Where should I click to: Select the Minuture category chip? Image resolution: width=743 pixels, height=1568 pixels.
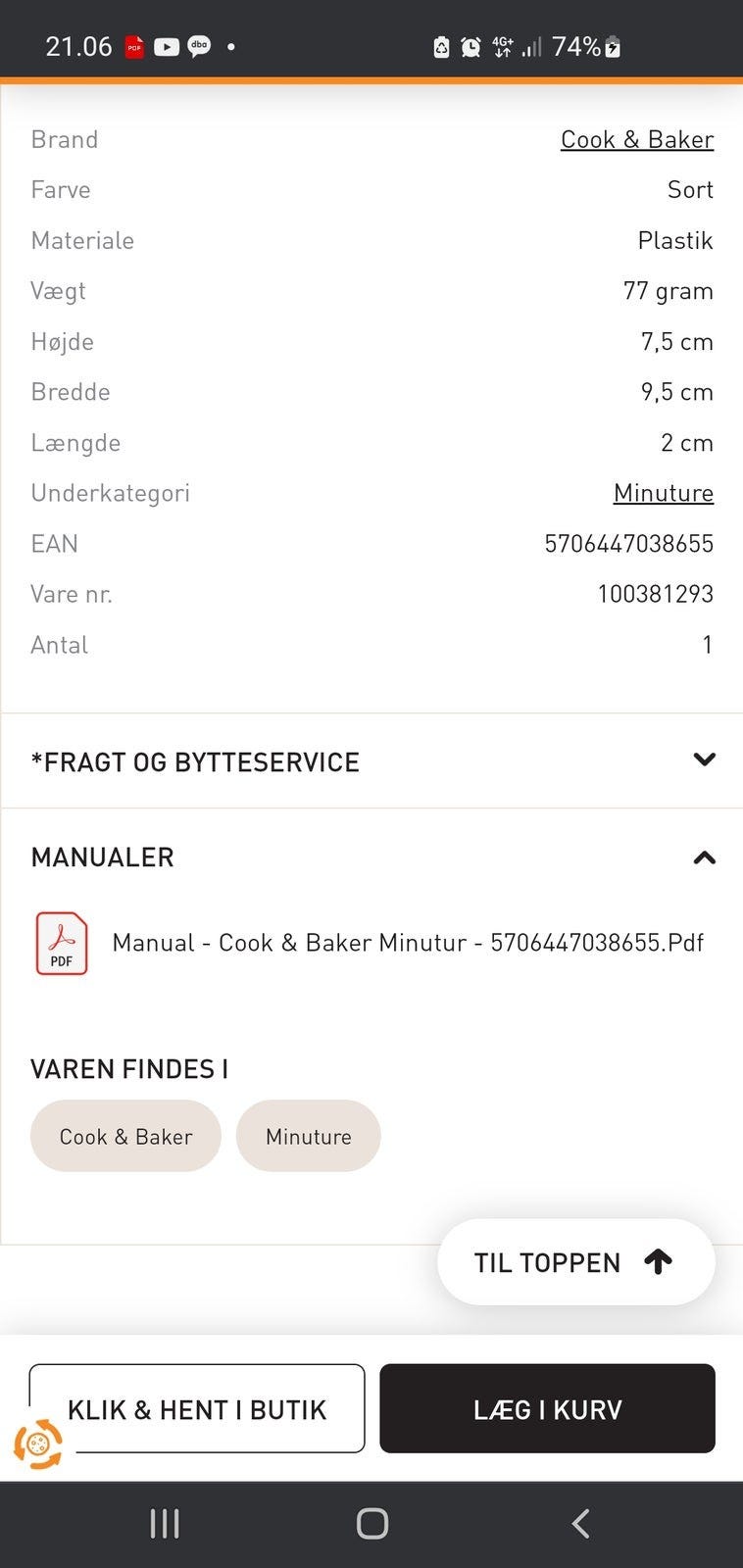tap(308, 1137)
